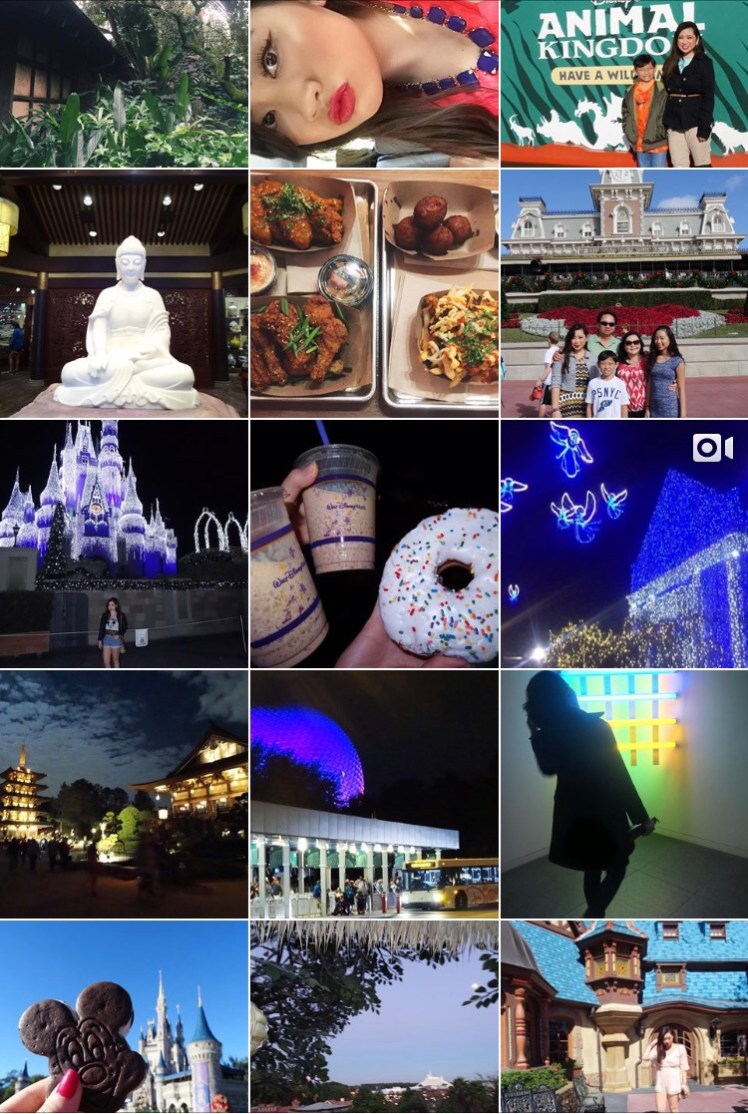Open the Mickey cookie and castle post
Viewport: 748px width, 1114px height.
pos(124,1017)
